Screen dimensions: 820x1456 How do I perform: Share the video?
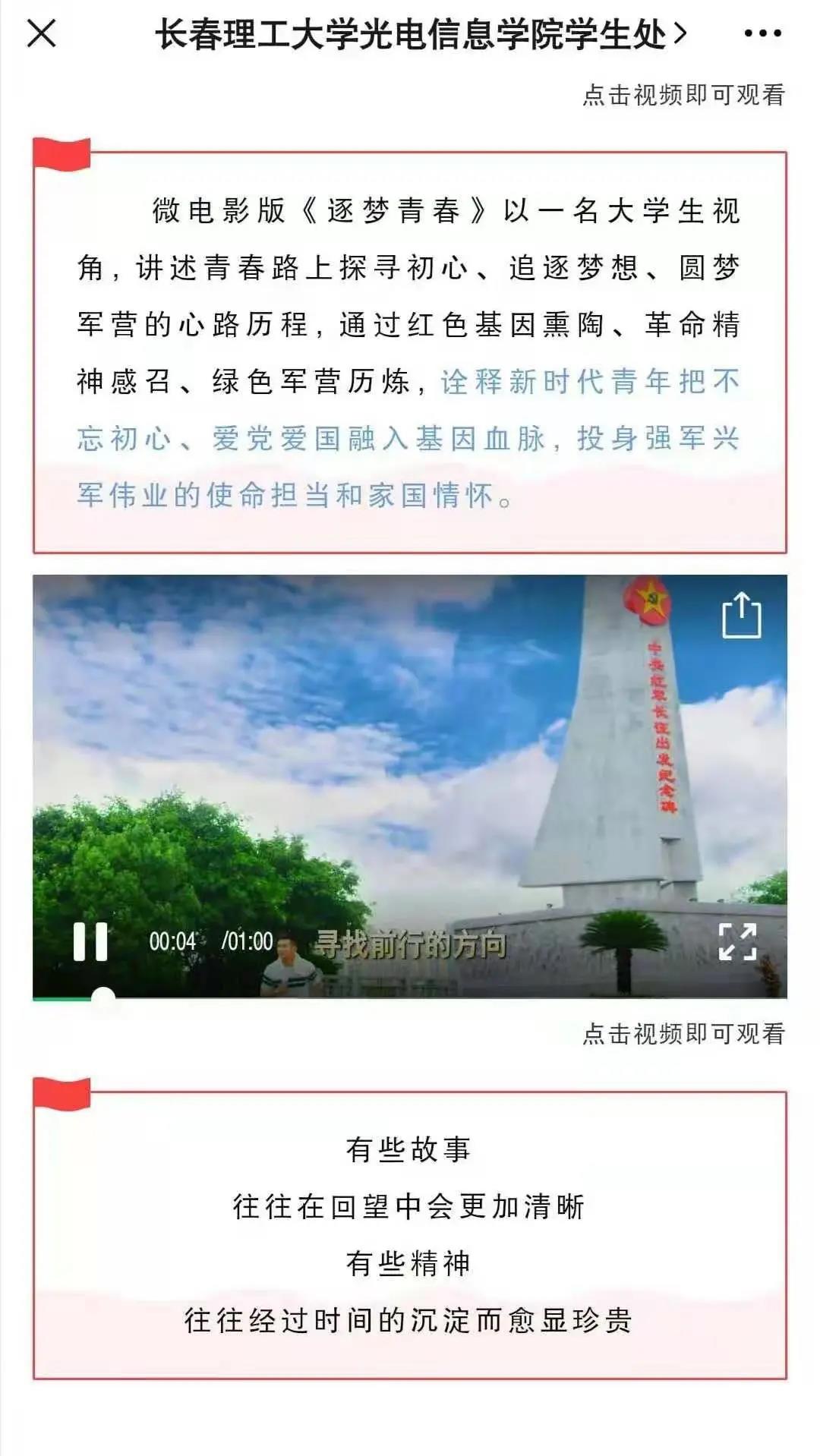(741, 616)
